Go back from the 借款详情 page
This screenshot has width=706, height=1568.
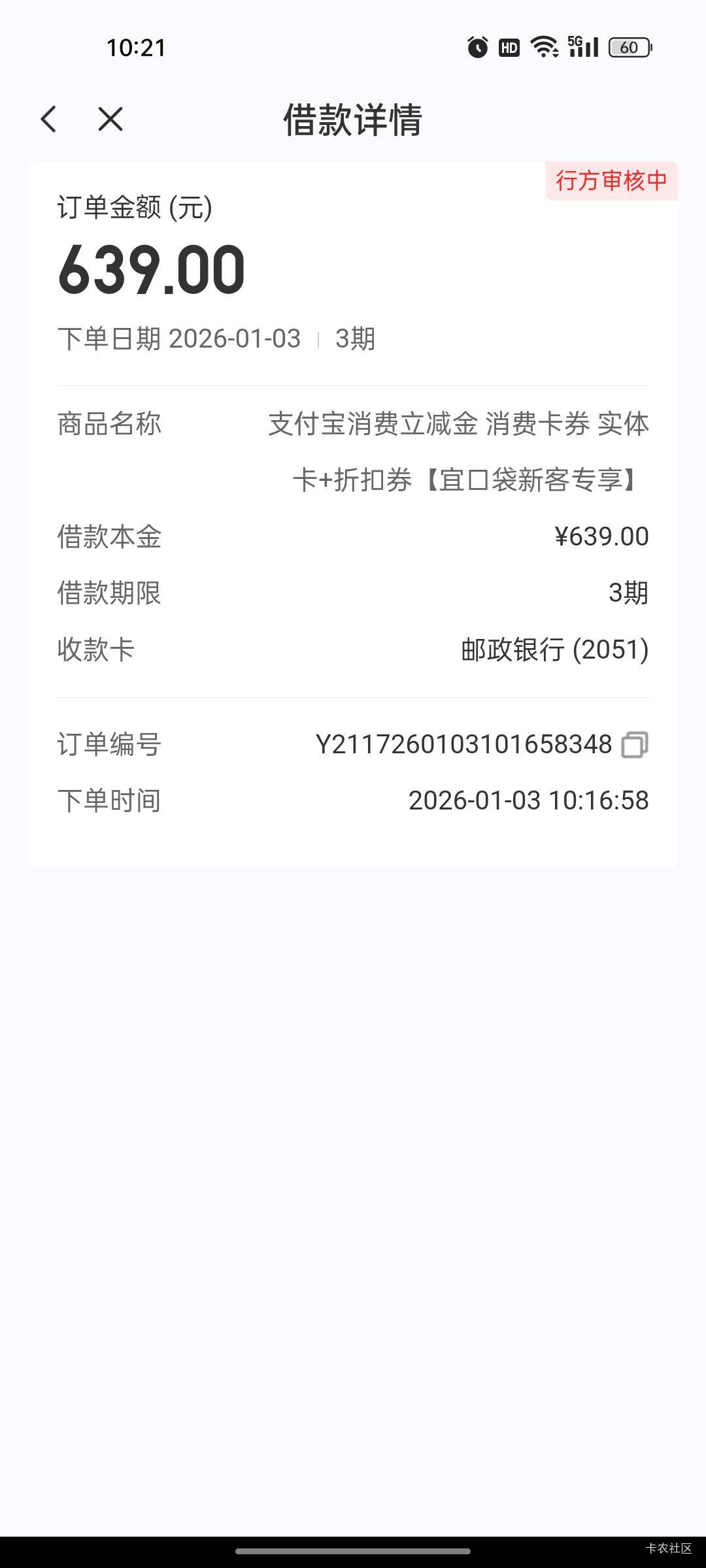pos(49,120)
